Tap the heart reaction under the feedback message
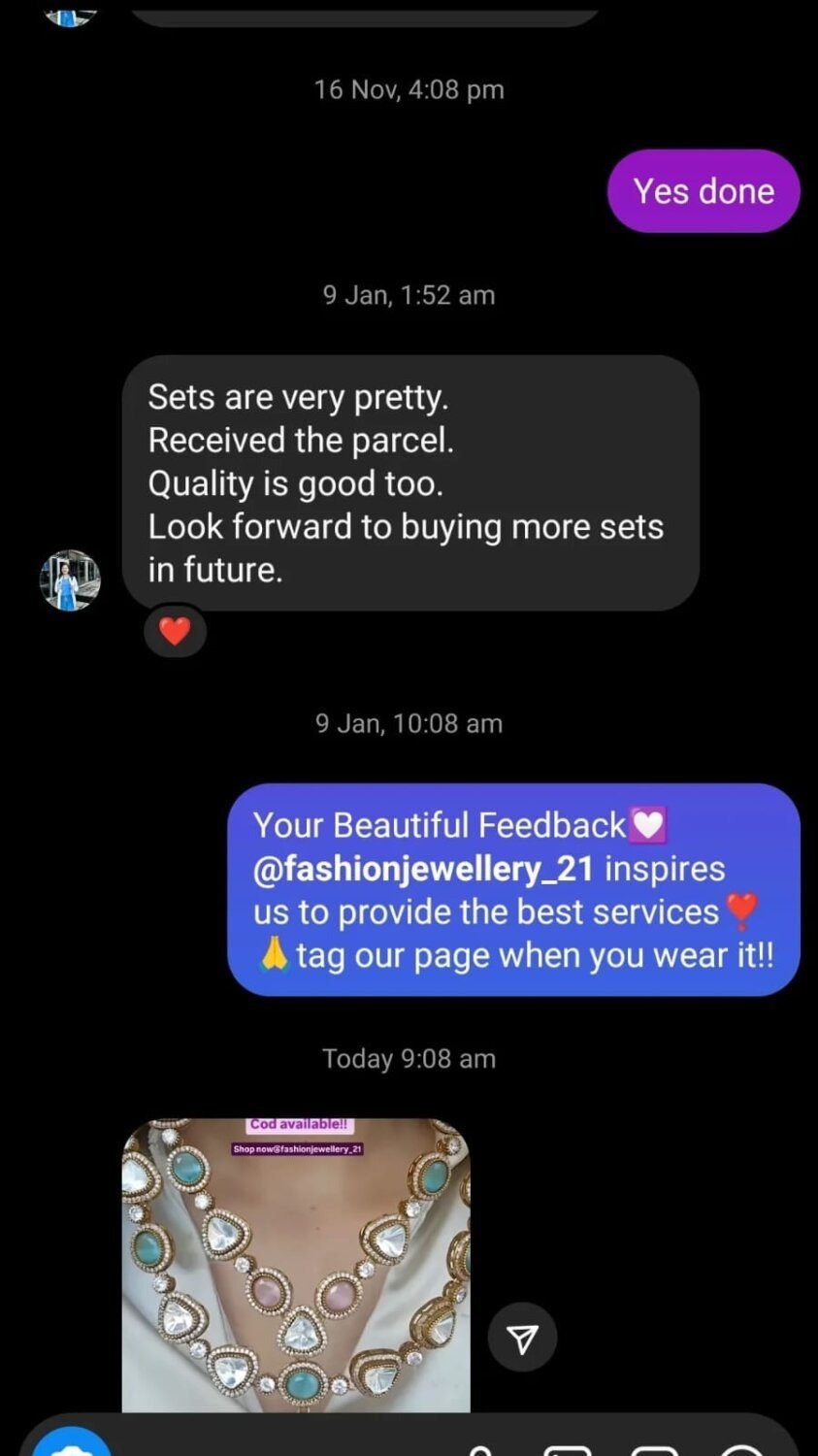 [175, 632]
